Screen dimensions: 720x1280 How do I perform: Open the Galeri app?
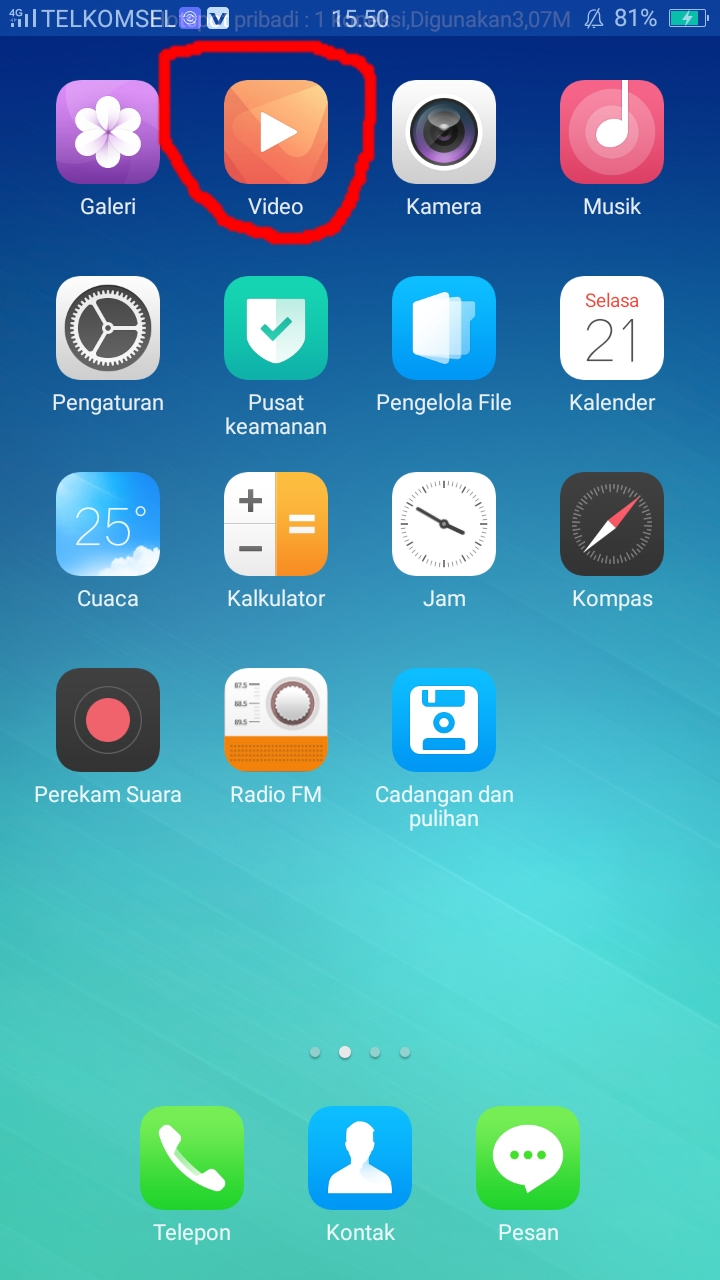[108, 132]
